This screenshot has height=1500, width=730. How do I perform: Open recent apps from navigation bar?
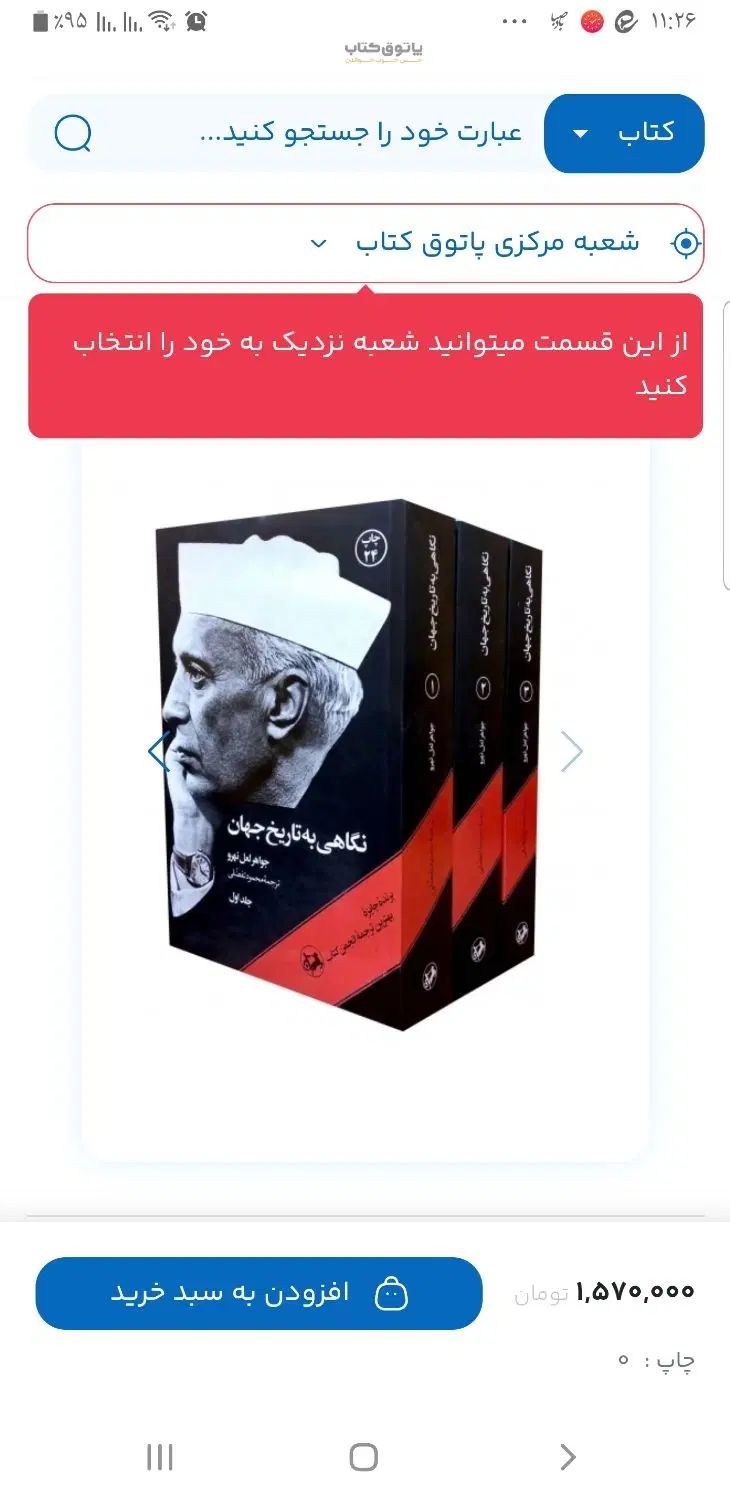[x=160, y=1456]
